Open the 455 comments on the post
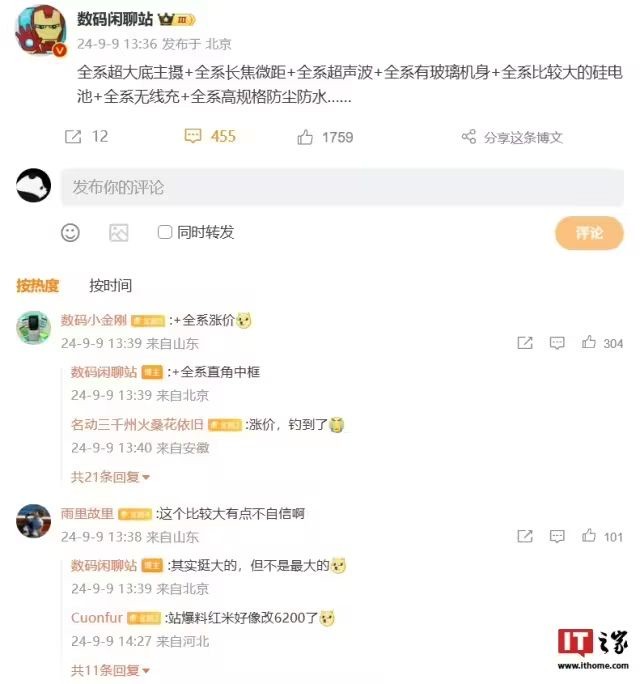 pos(210,136)
